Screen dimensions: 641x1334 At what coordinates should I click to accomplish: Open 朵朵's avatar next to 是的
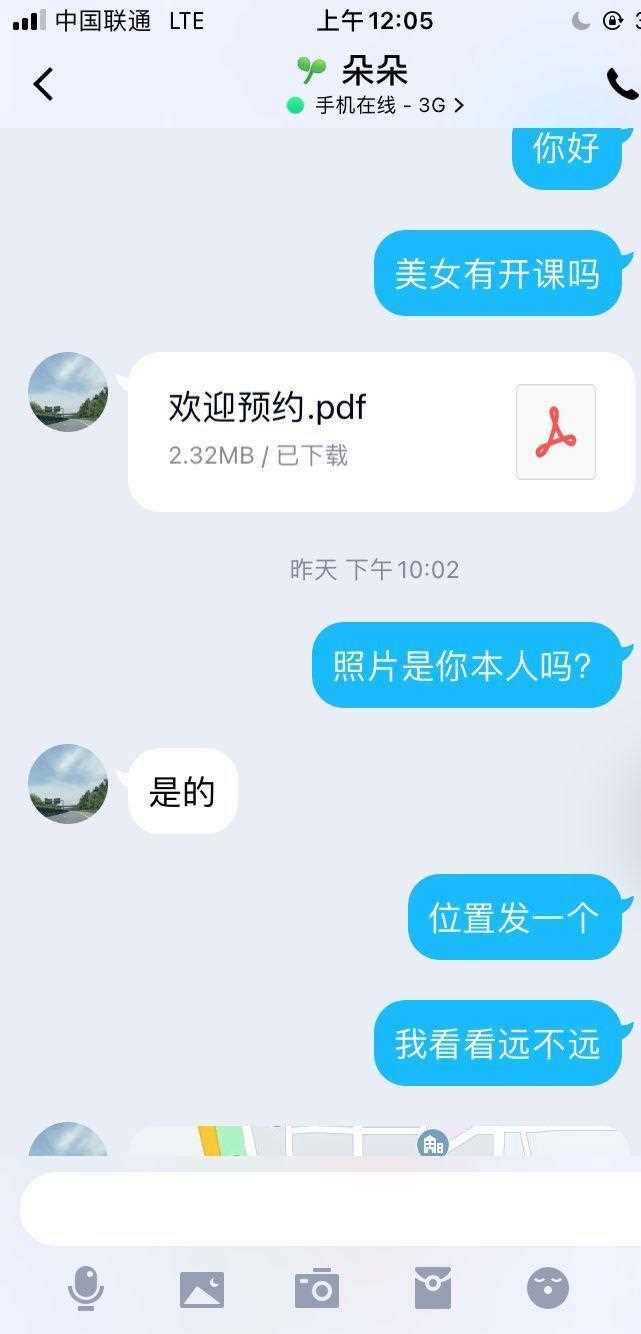[x=68, y=784]
